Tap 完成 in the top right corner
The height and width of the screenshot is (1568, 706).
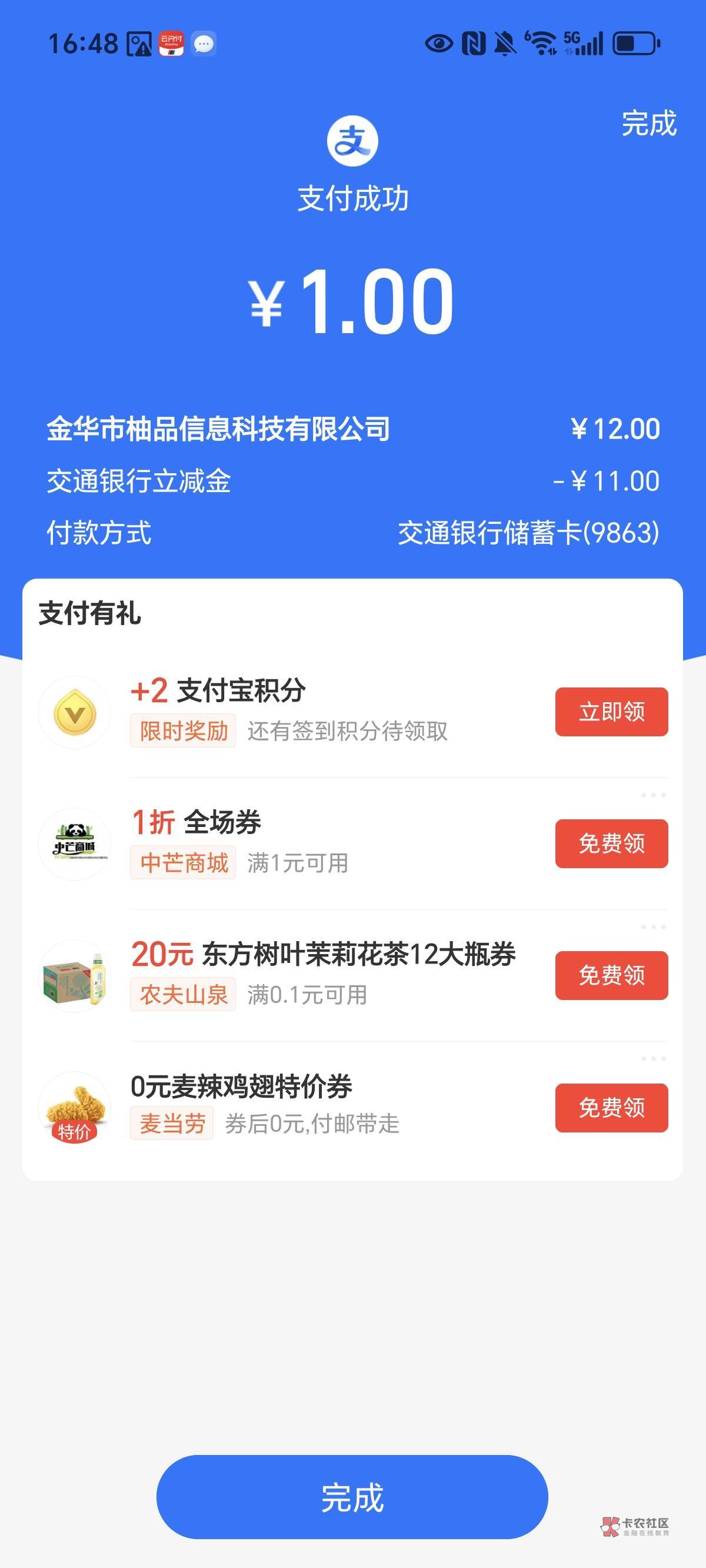(x=648, y=124)
